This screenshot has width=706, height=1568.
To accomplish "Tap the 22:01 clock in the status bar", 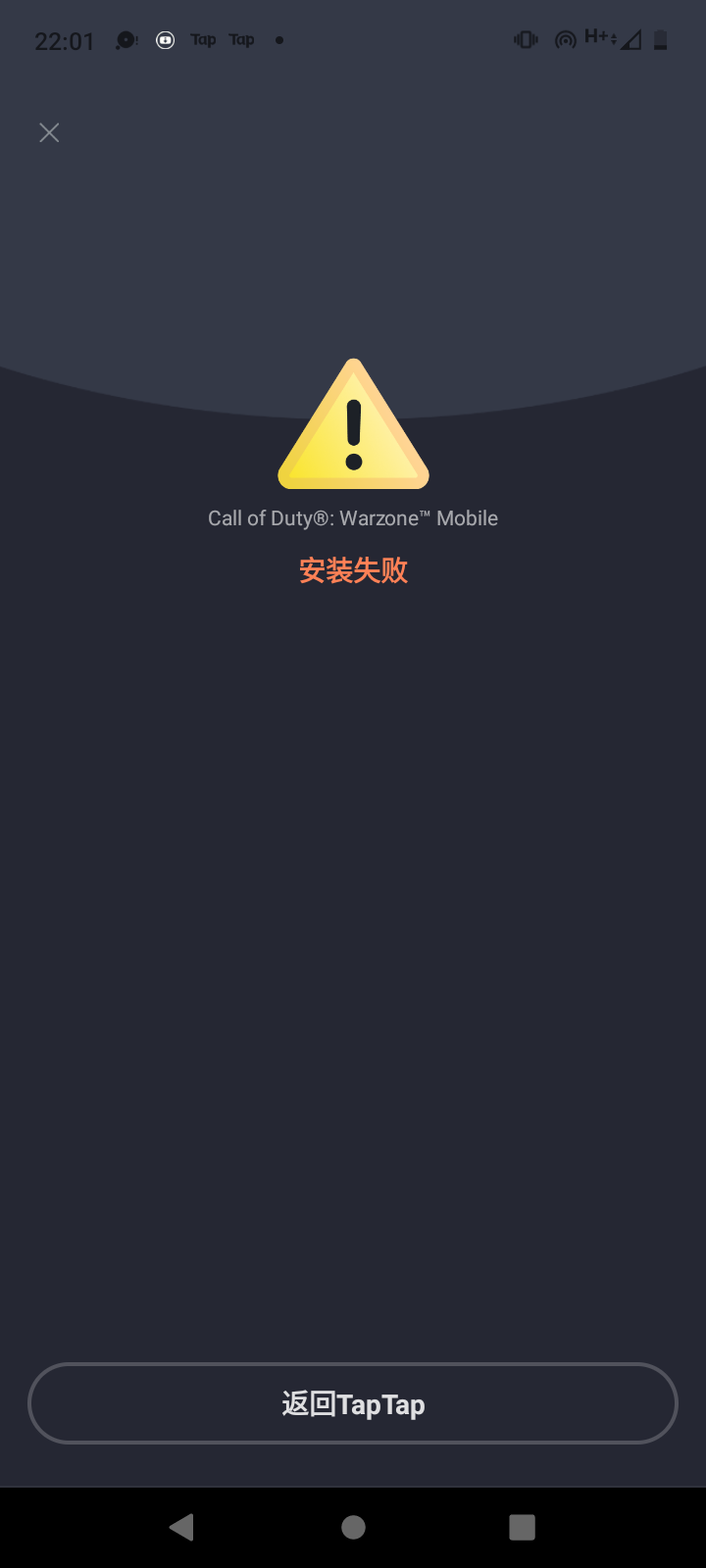I will pos(64,41).
